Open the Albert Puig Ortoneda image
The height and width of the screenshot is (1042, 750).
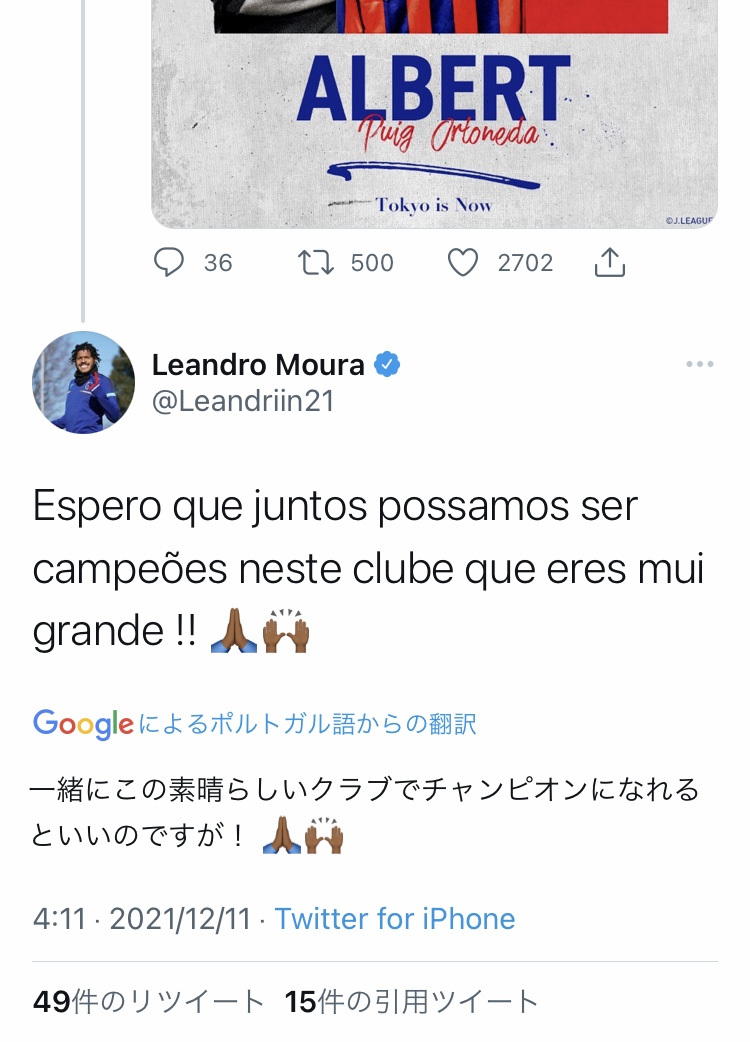tap(434, 114)
